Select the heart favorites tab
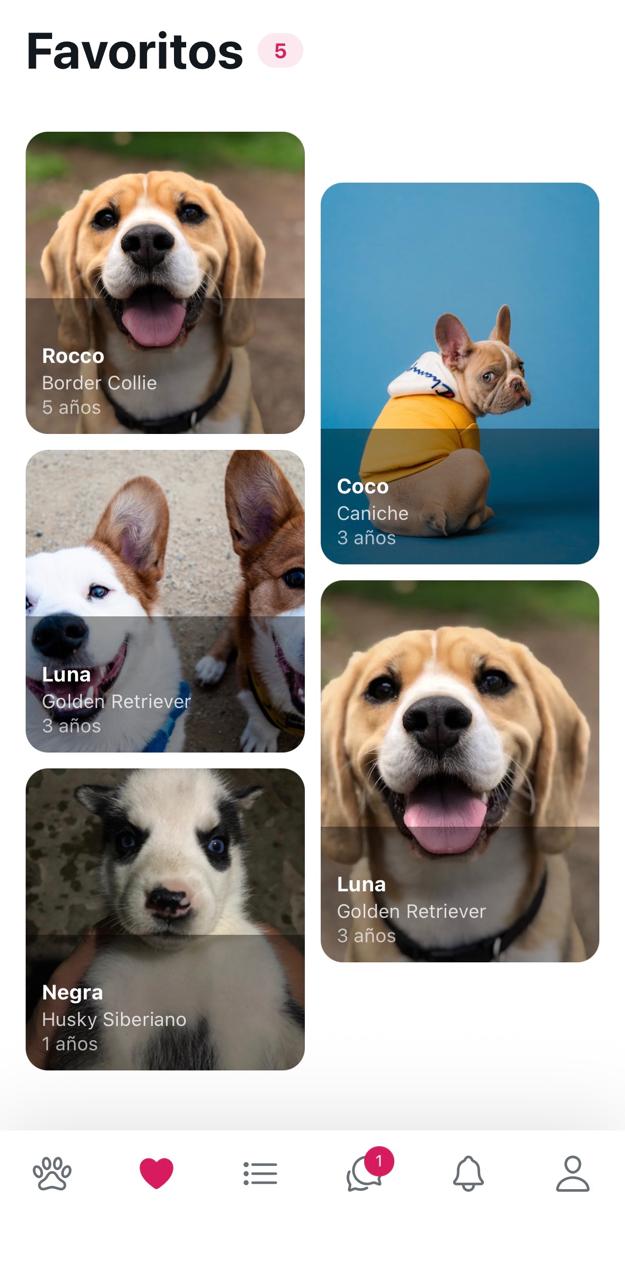This screenshot has width=625, height=1280. [156, 1173]
